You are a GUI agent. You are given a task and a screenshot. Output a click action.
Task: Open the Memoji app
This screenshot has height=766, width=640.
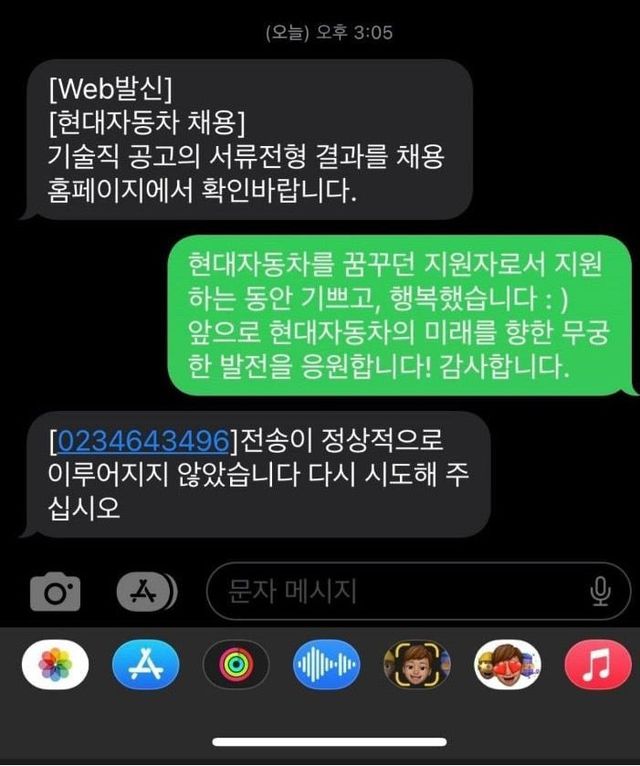(416, 664)
